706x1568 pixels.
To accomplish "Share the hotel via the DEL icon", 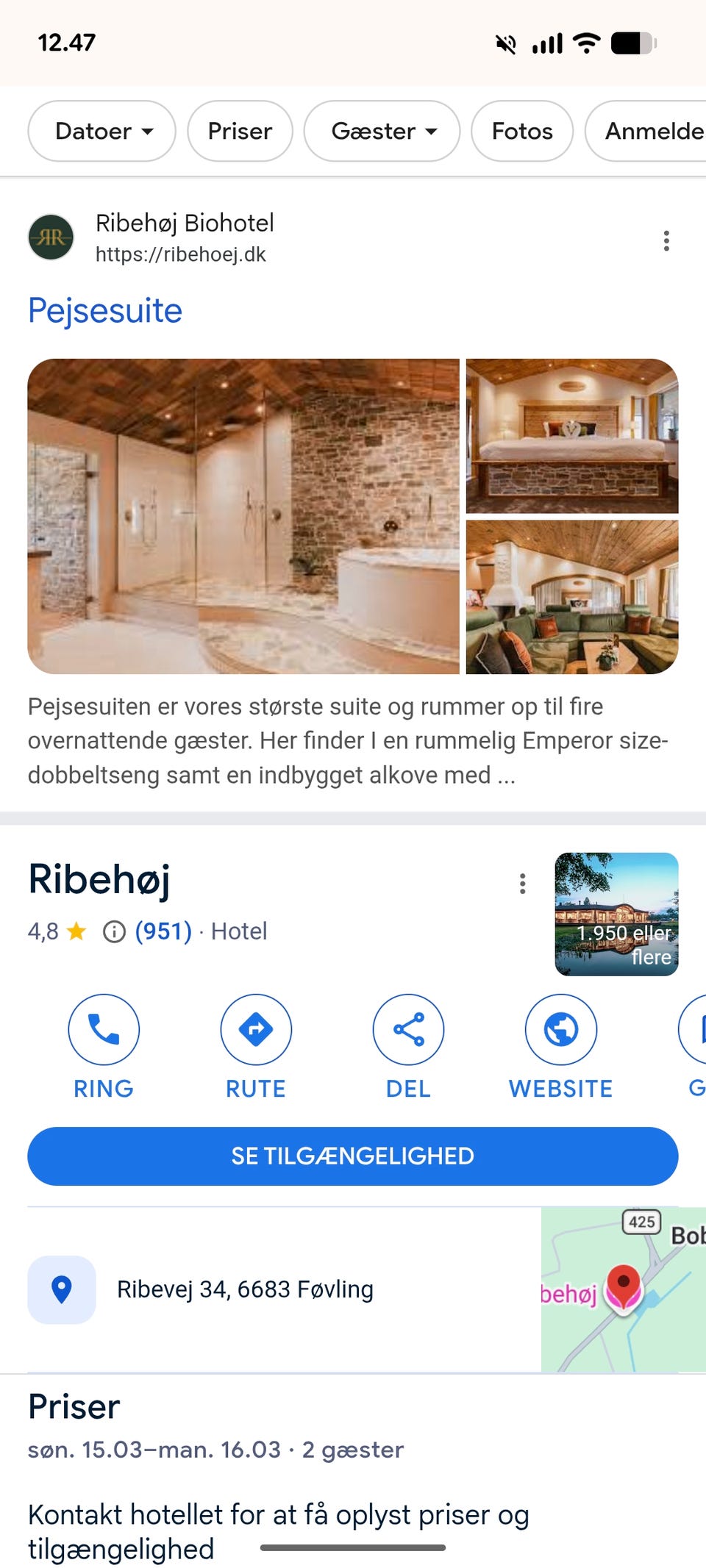I will (x=408, y=1029).
